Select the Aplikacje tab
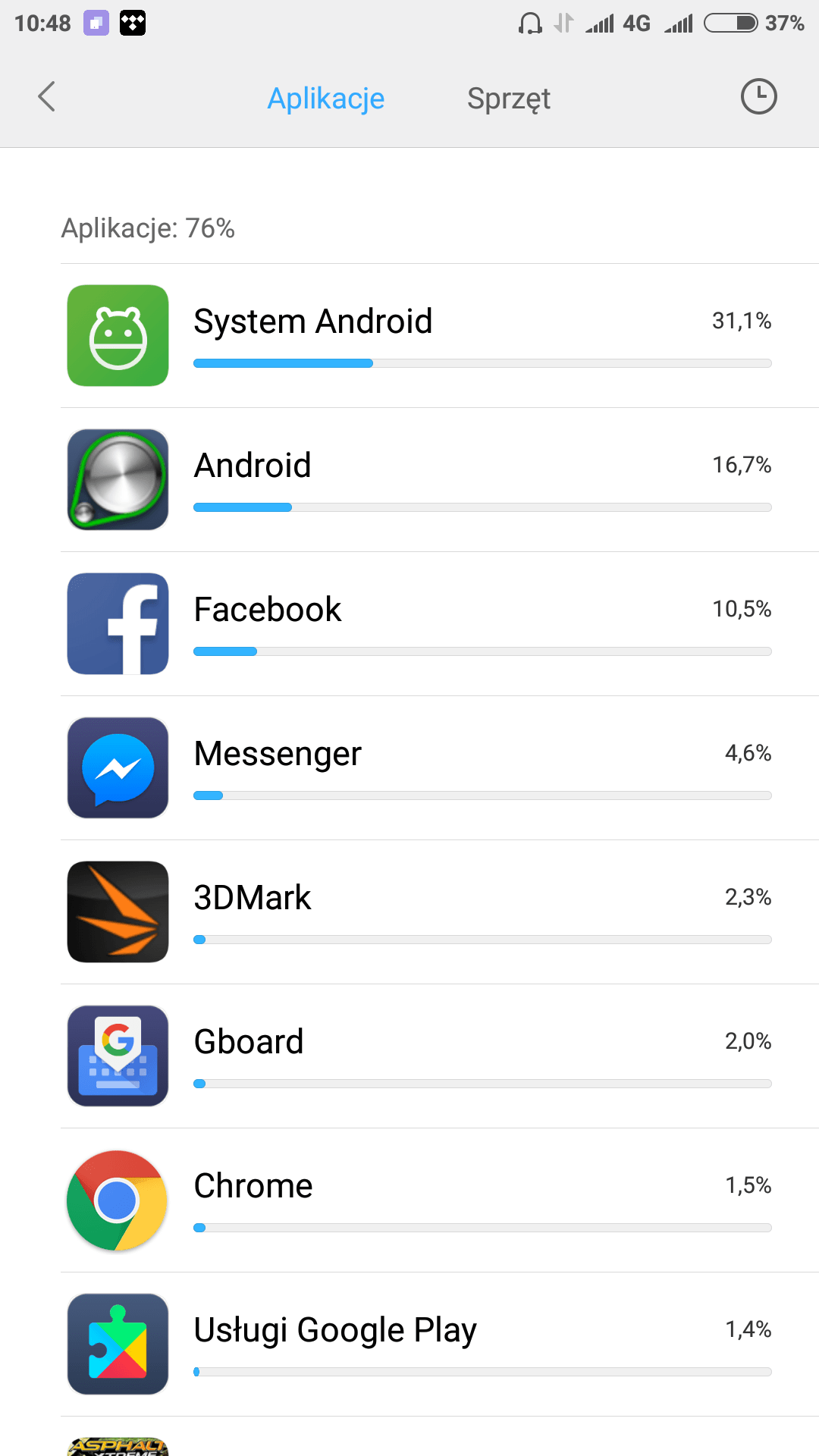The width and height of the screenshot is (819, 1456). (x=326, y=99)
